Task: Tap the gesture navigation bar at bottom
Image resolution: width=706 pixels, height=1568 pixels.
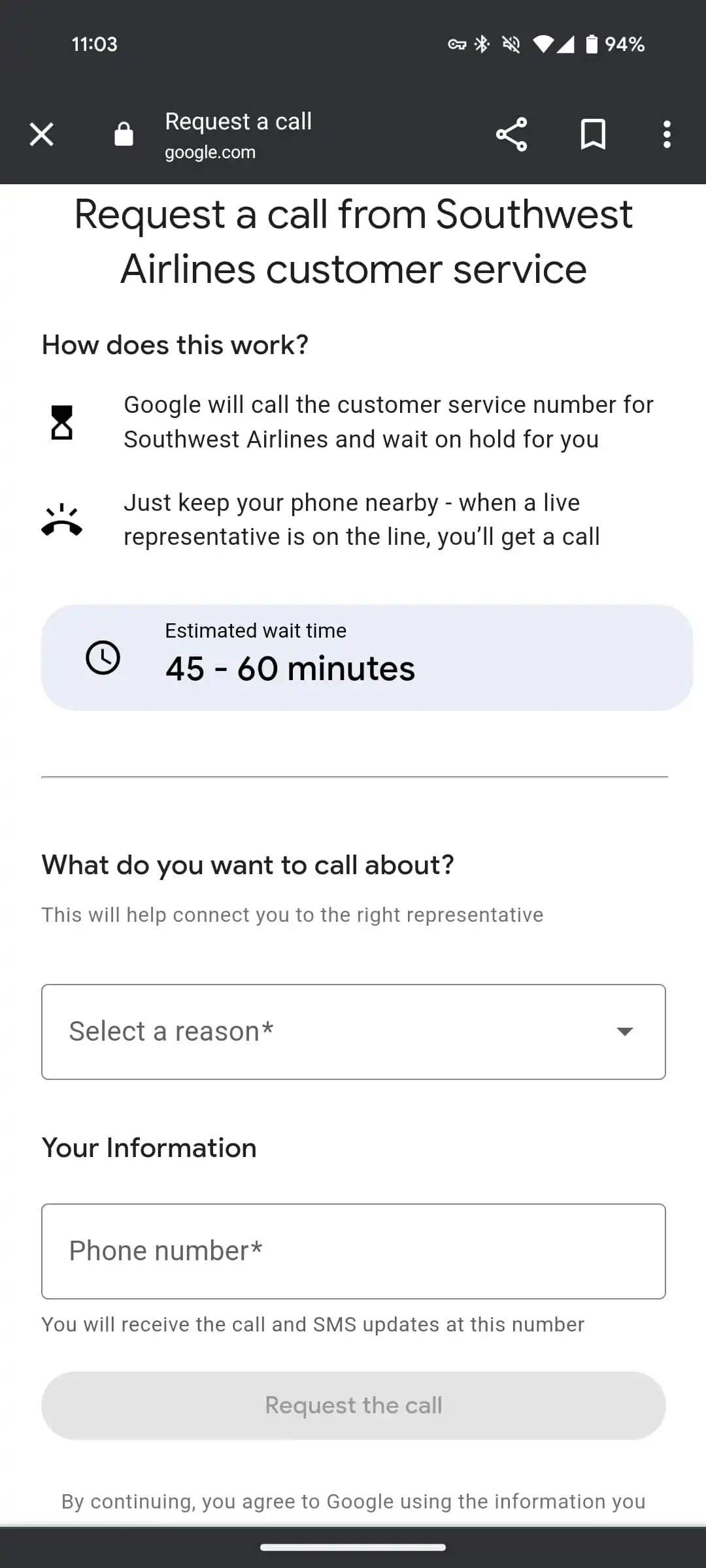Action: coord(353,1546)
